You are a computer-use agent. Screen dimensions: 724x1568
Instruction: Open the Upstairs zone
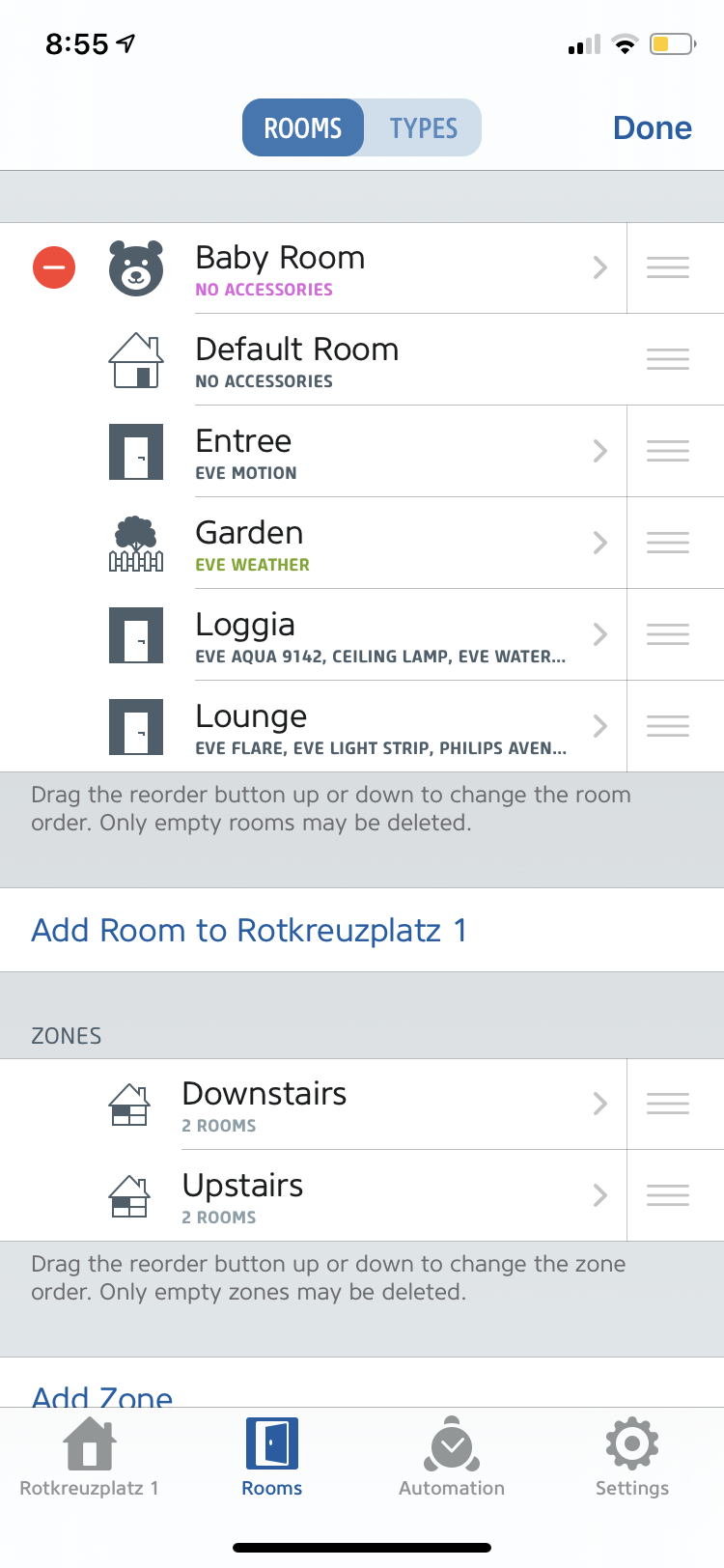314,1195
